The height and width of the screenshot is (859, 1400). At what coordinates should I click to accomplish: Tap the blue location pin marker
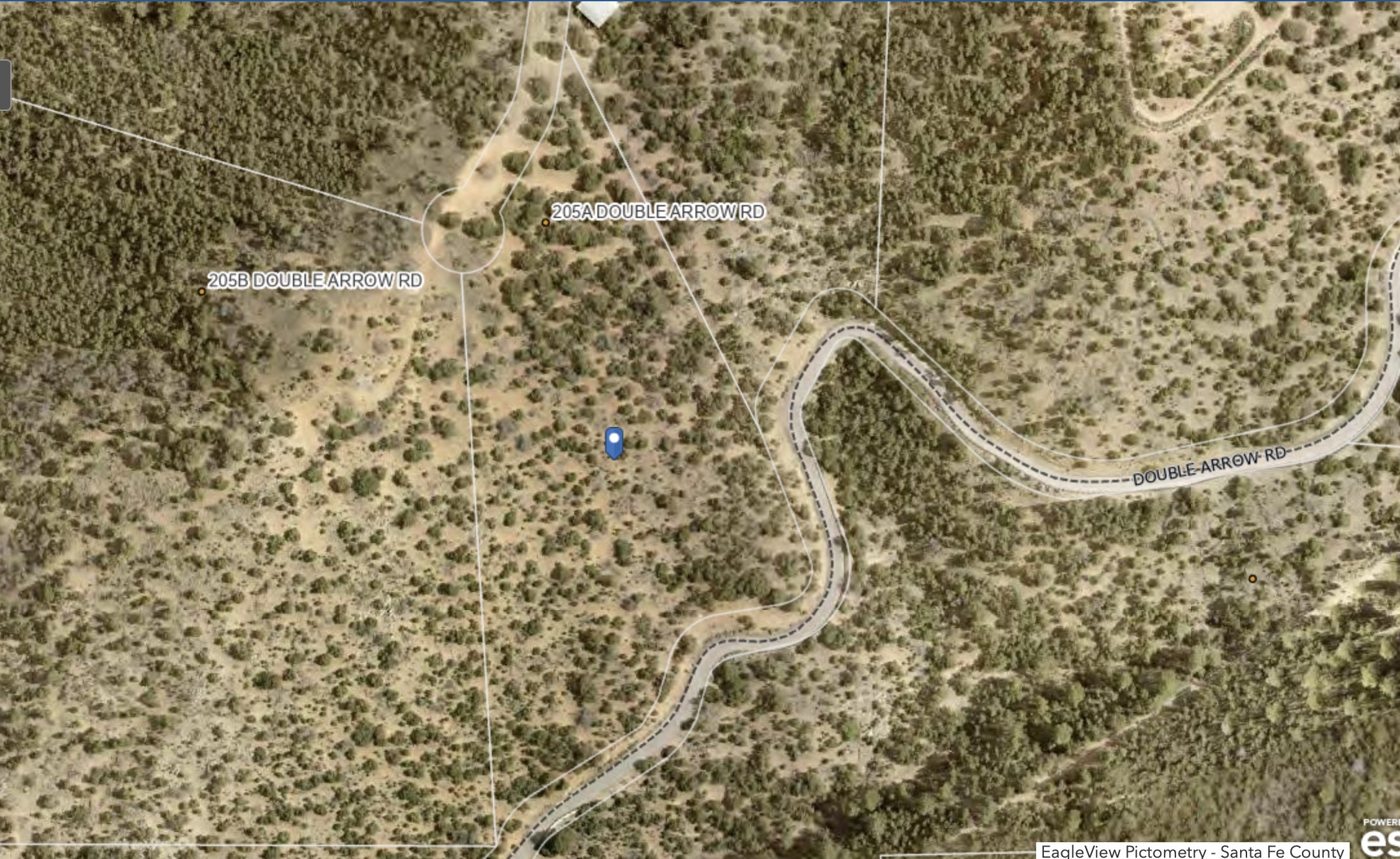614,442
